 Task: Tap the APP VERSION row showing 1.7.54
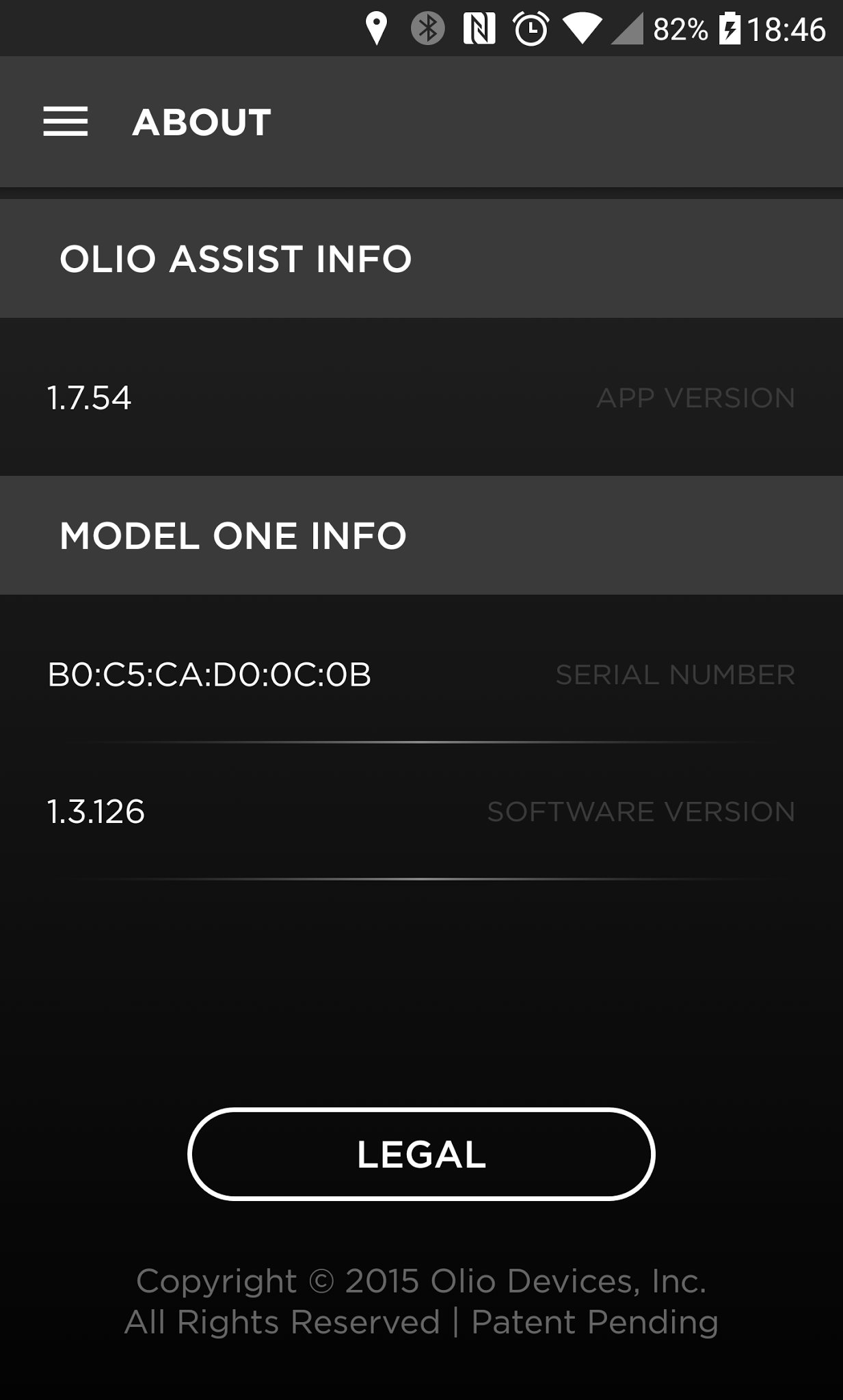point(421,398)
